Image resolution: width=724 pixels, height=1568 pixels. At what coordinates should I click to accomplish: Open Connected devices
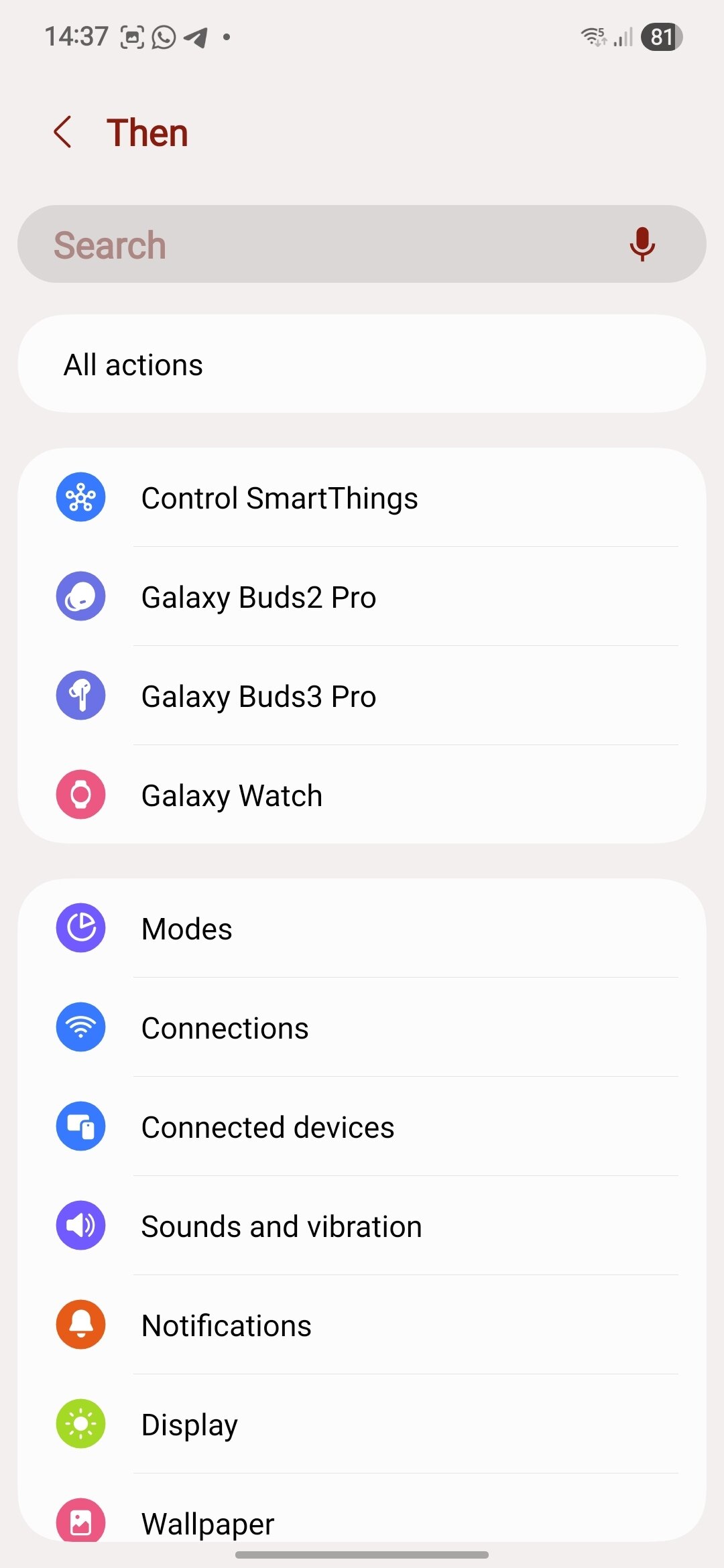(362, 1127)
